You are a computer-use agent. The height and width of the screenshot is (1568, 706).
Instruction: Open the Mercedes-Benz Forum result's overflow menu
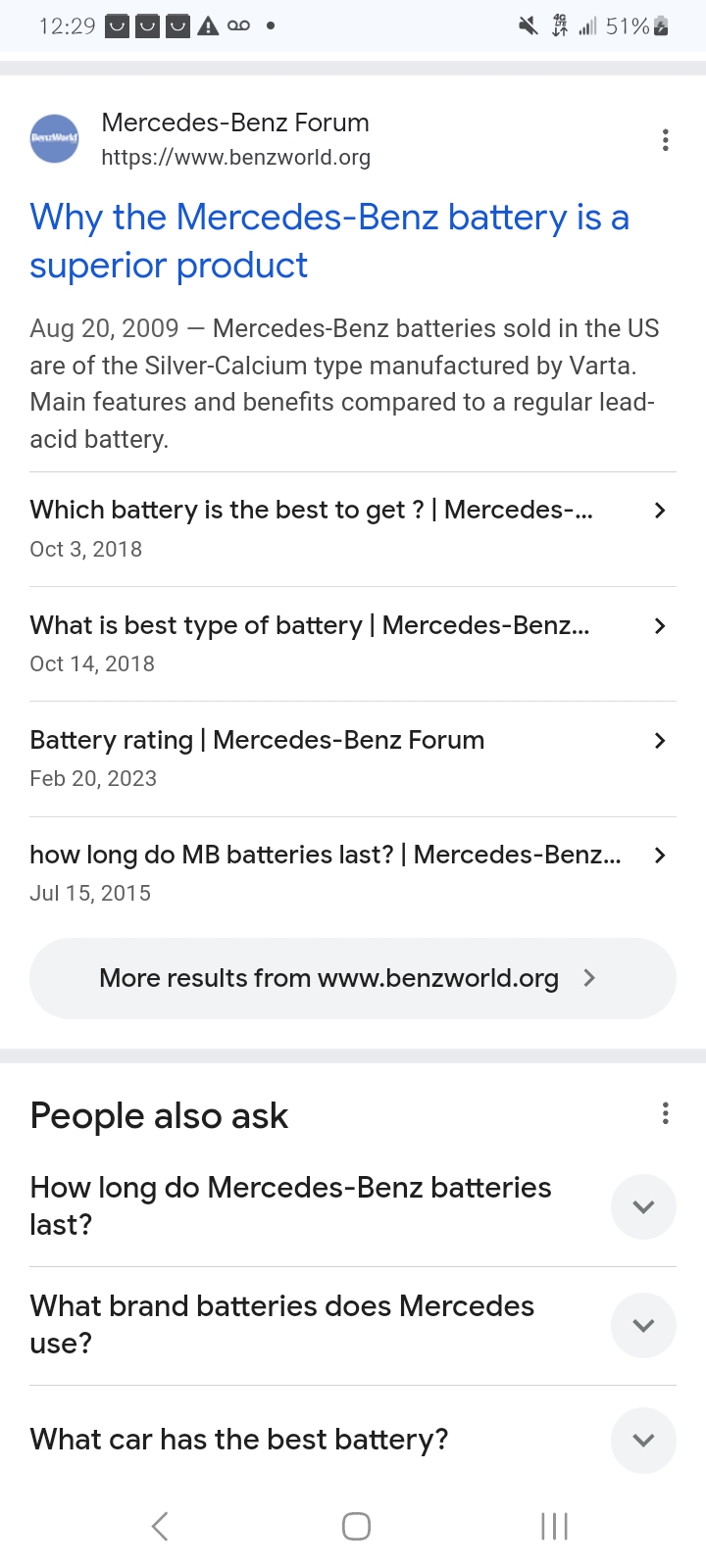665,140
